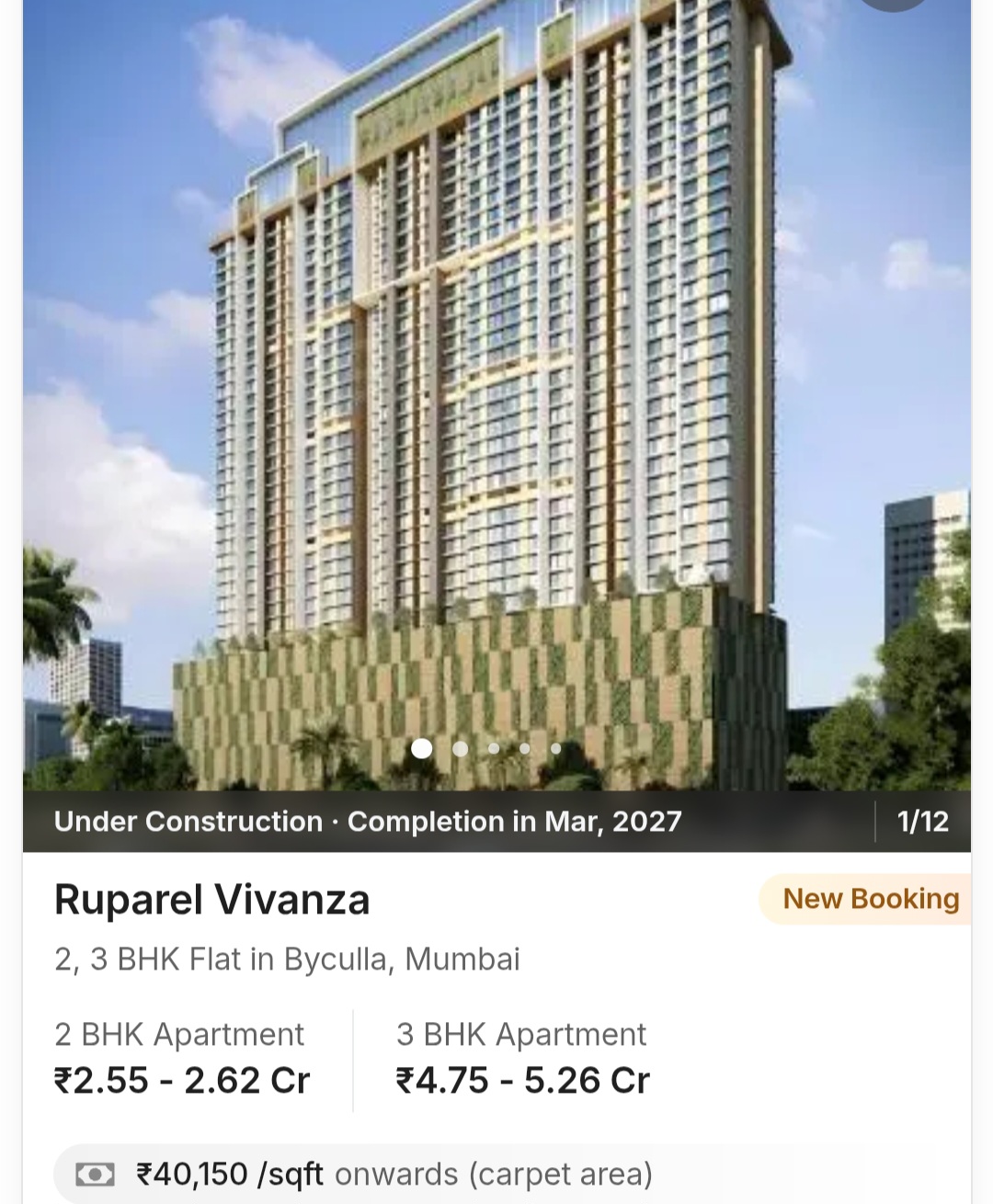The image size is (993, 1204).
Task: Expand details for Completion in Mar, 2027
Action: 515,821
